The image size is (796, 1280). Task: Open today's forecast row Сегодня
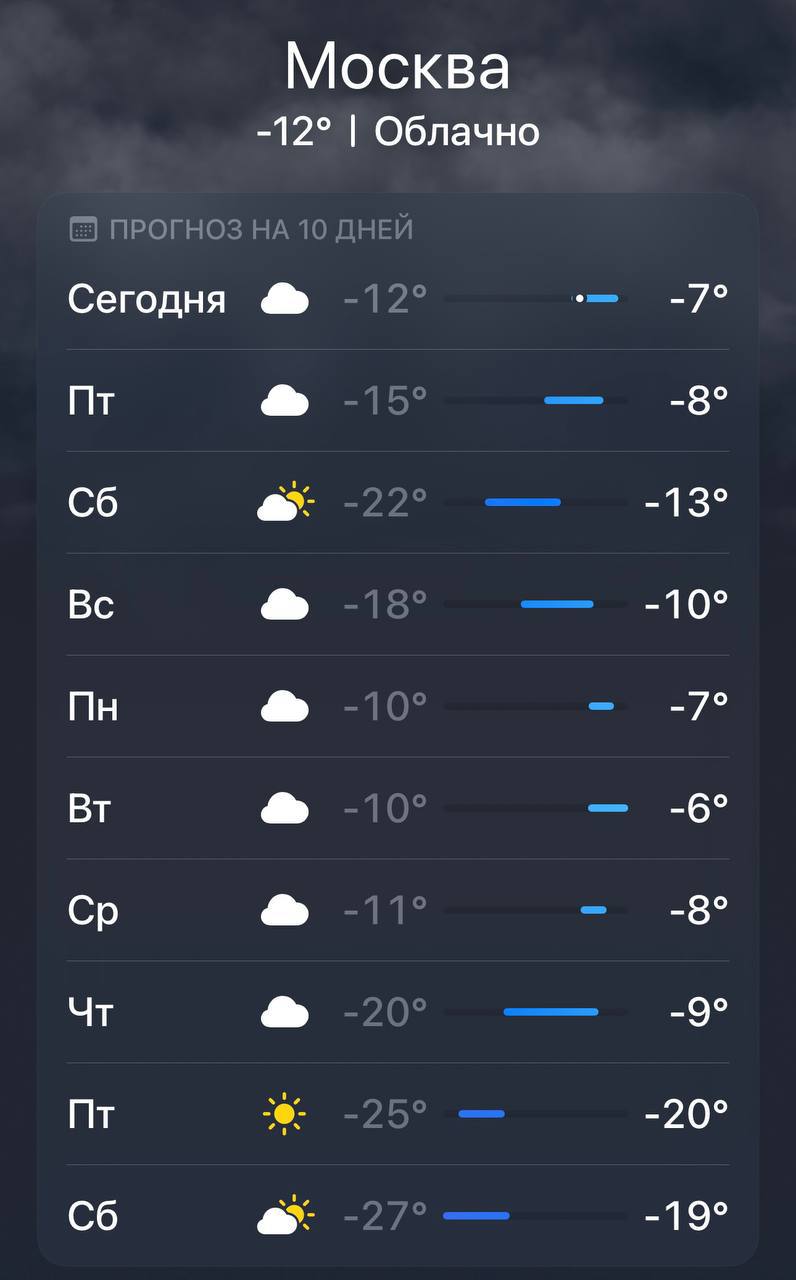[397, 299]
